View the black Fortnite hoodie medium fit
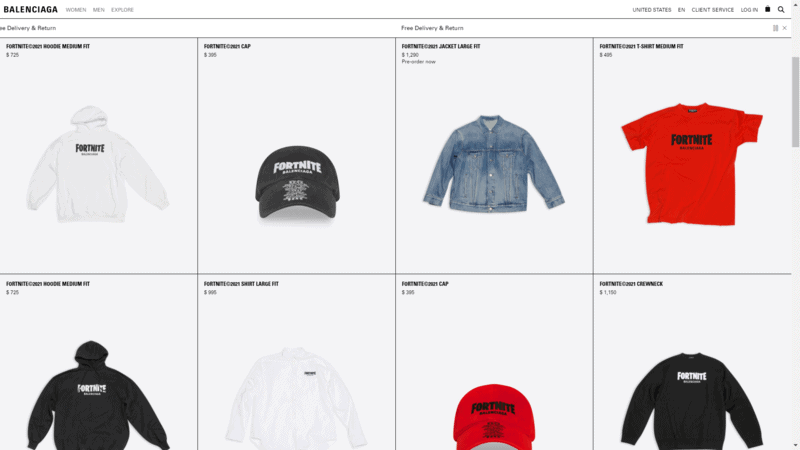 pyautogui.click(x=96, y=395)
